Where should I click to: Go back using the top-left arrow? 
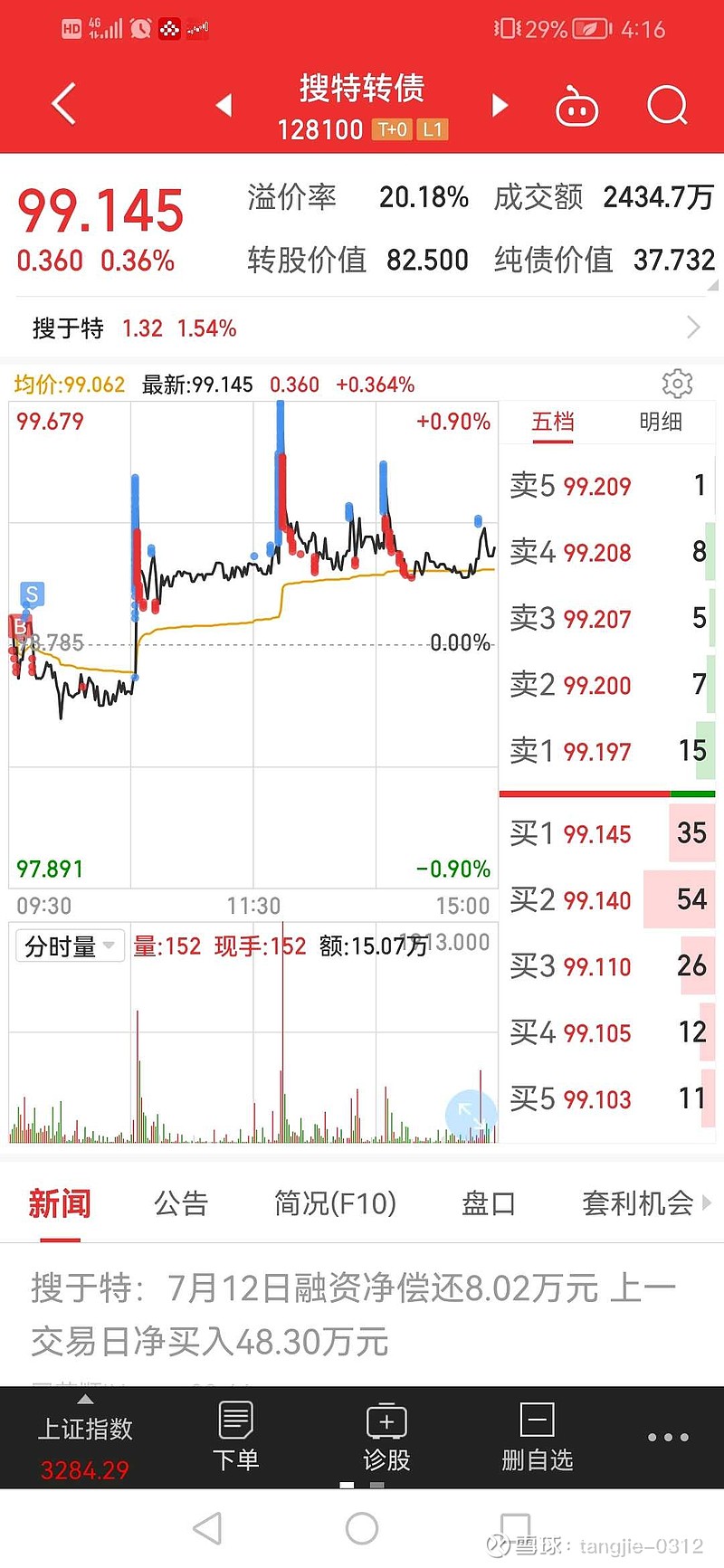[63, 103]
